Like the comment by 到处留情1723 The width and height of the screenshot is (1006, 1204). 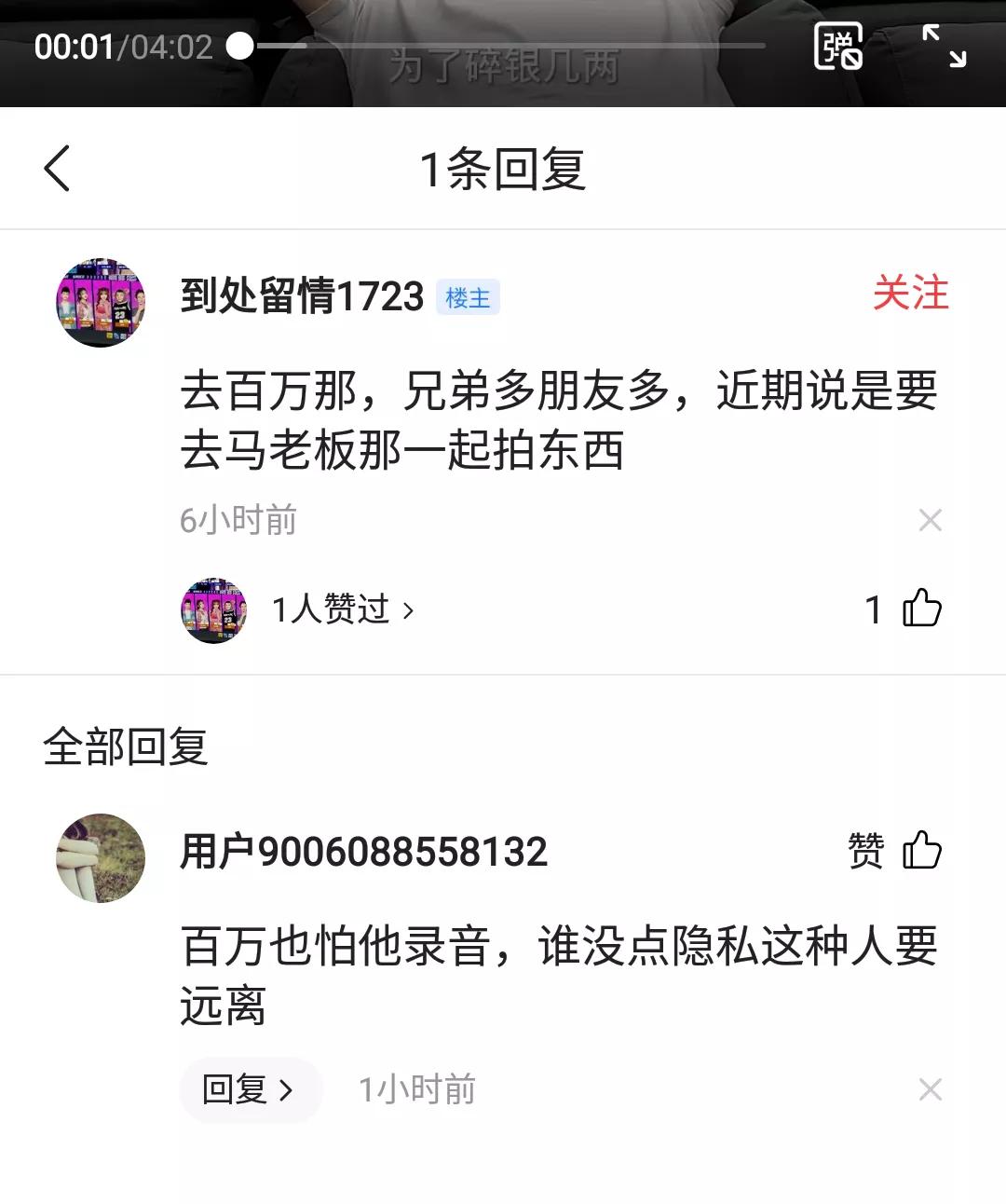point(924,609)
